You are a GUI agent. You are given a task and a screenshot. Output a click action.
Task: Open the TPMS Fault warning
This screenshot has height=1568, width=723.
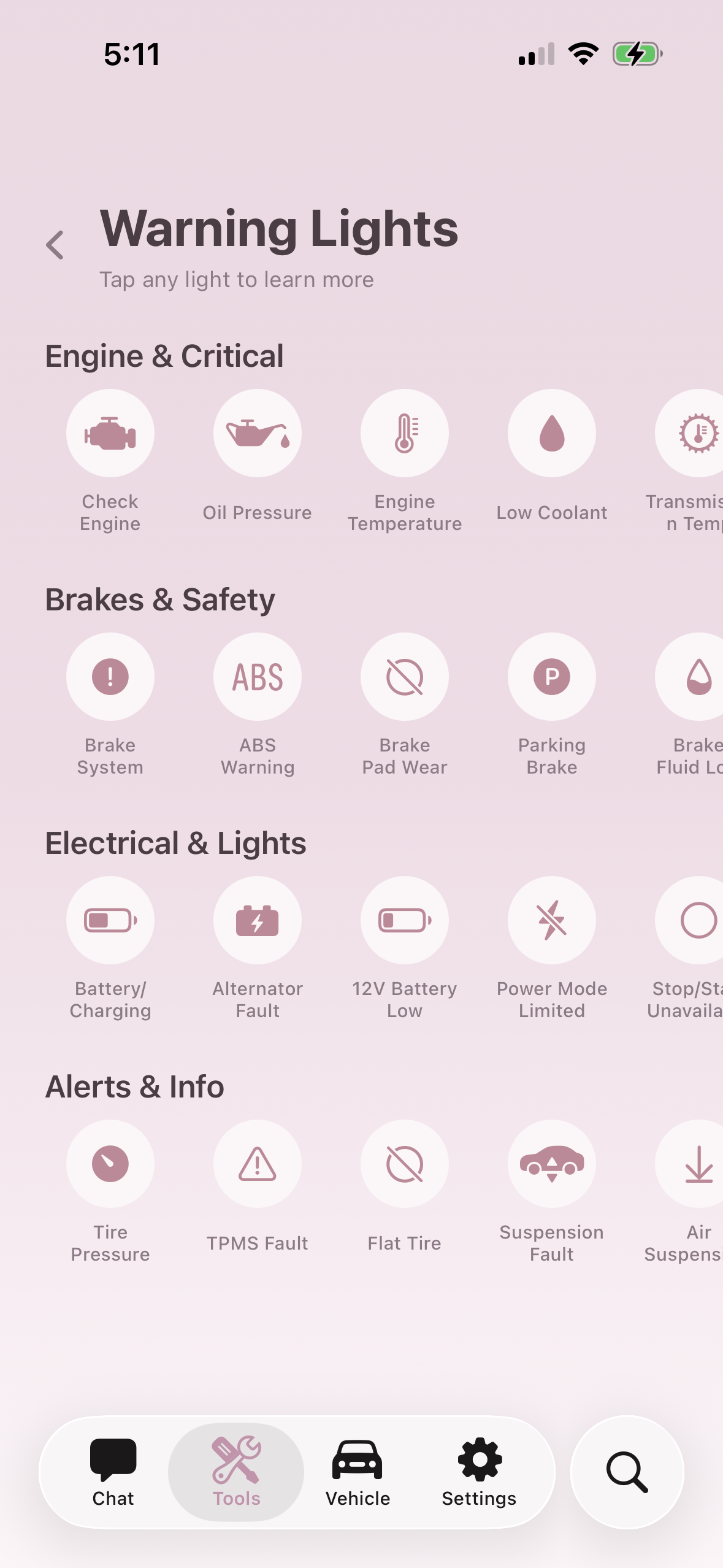coord(258,1164)
